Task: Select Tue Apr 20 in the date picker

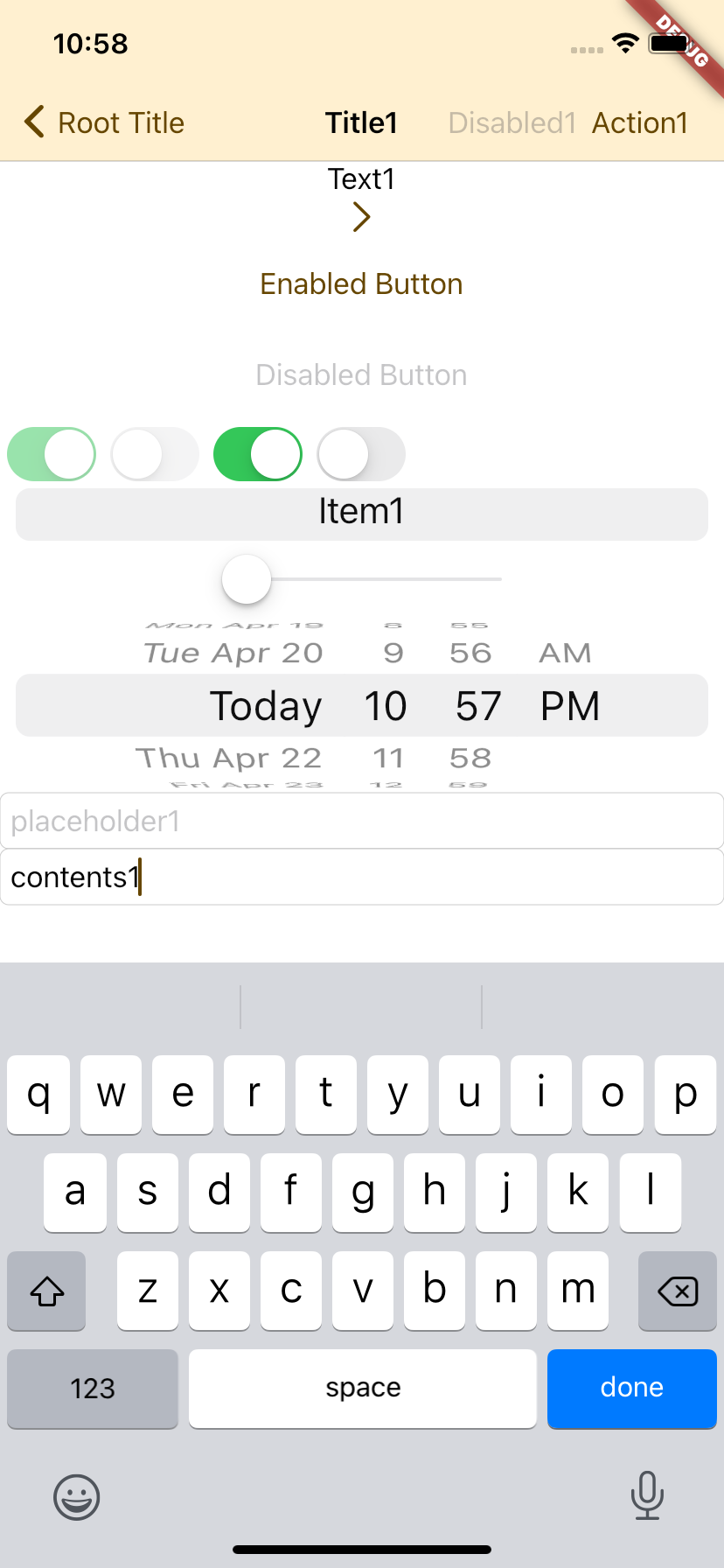Action: 233,652
